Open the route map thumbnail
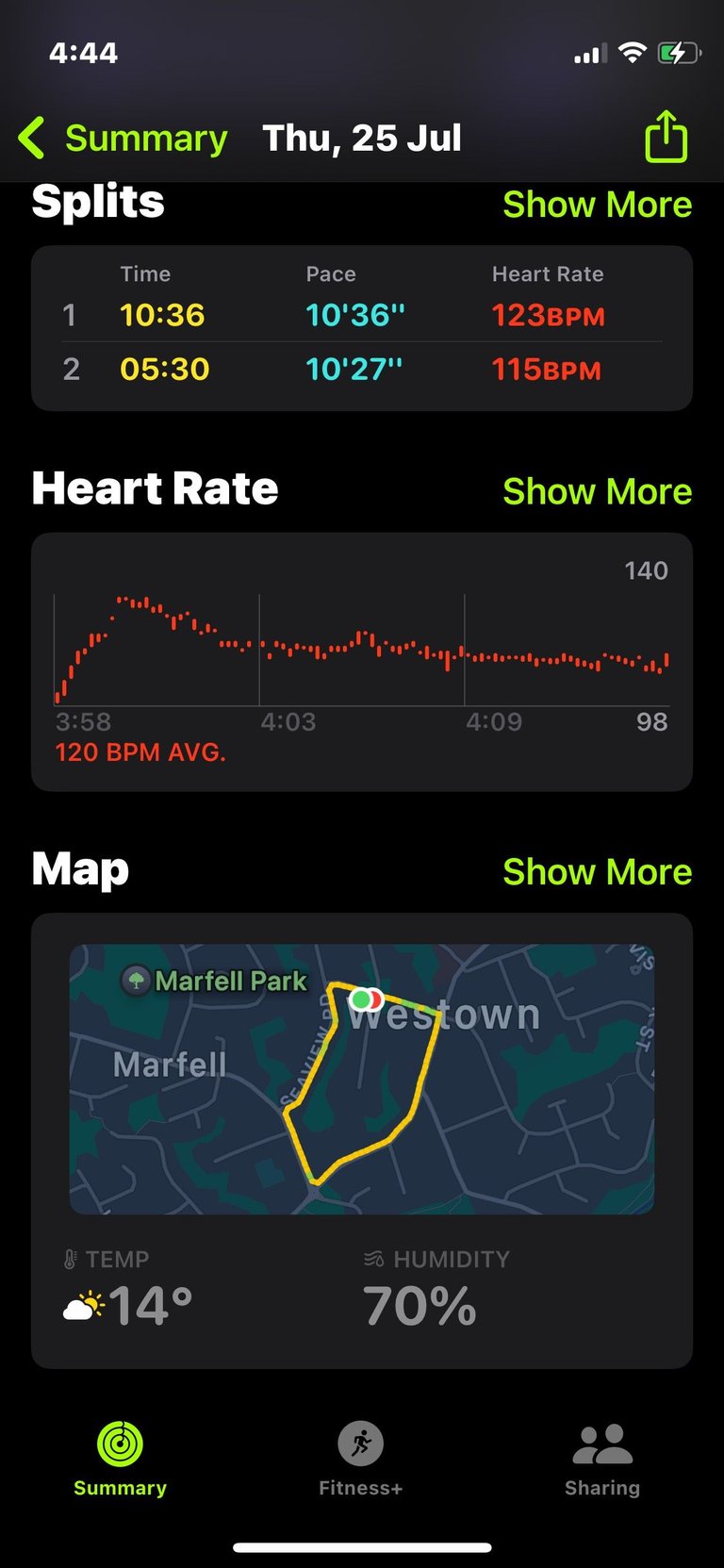 (362, 1079)
